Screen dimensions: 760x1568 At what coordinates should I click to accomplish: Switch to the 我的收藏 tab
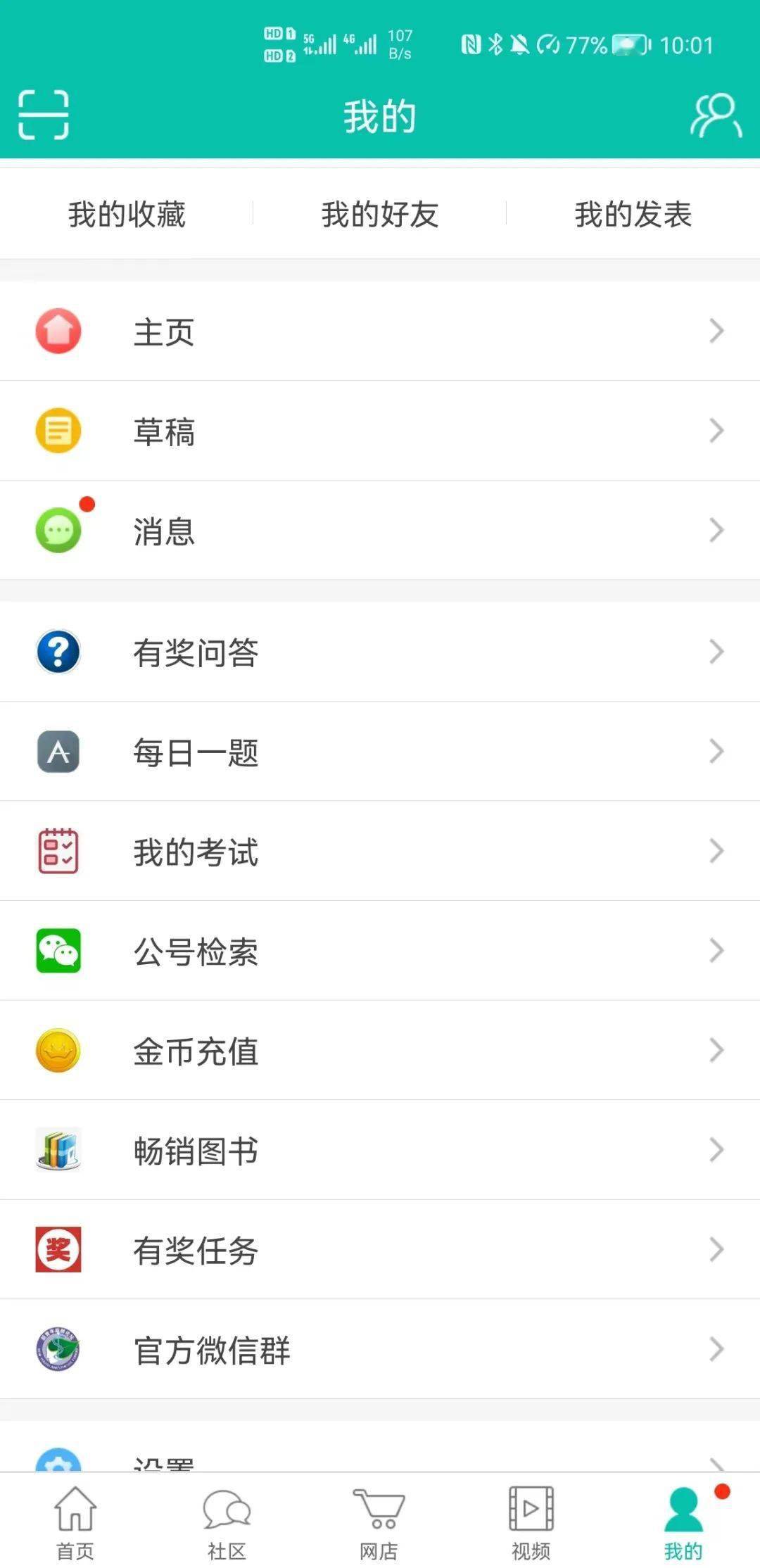click(x=127, y=215)
